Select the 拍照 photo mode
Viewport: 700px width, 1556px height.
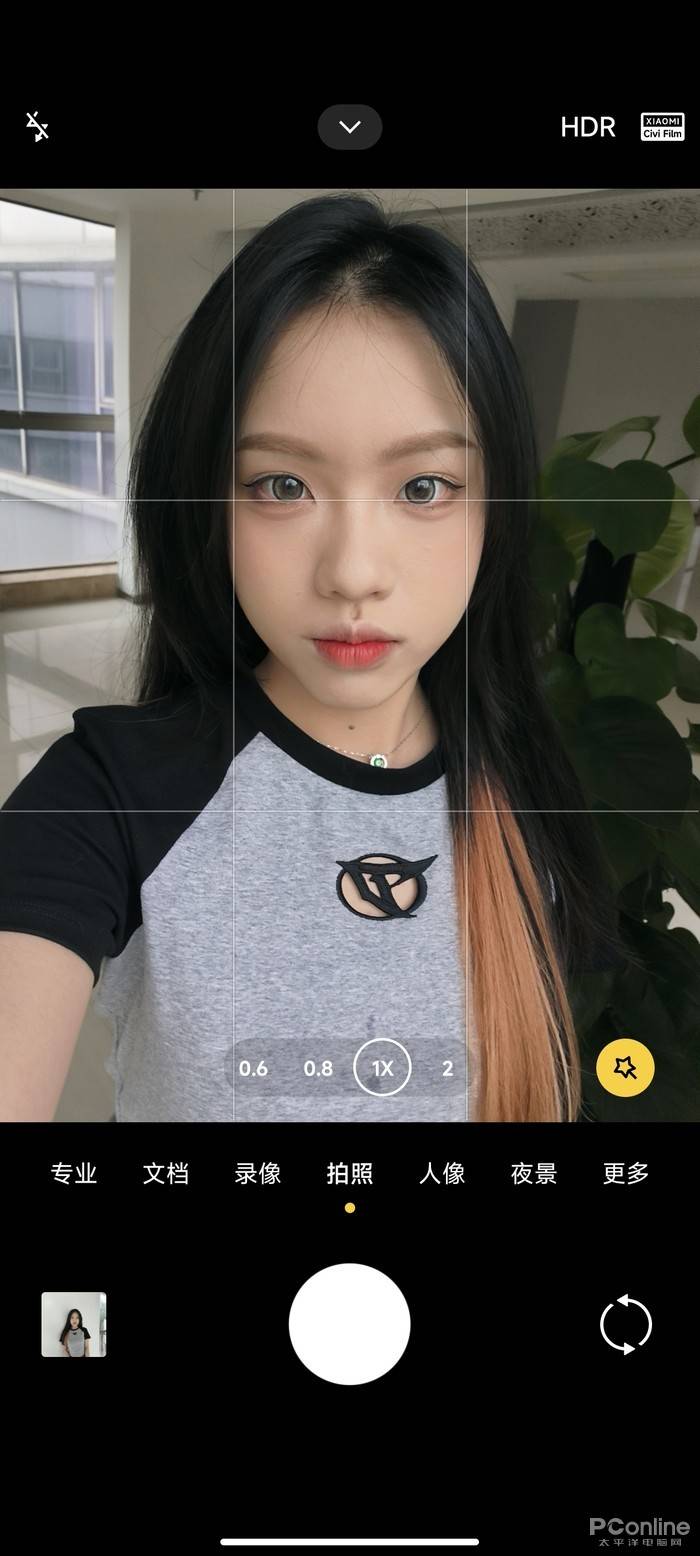350,1173
